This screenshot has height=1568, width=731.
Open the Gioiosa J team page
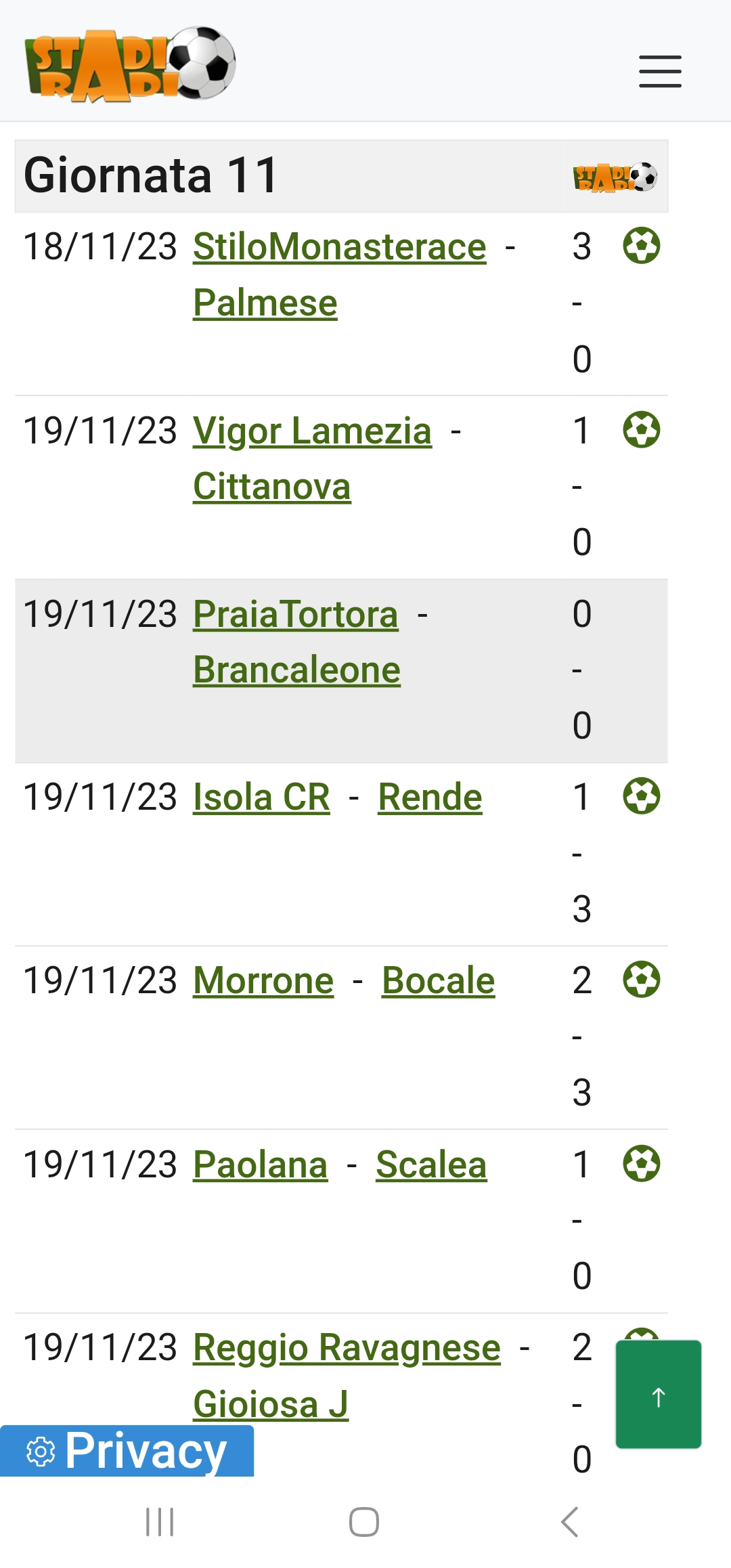pyautogui.click(x=271, y=1404)
